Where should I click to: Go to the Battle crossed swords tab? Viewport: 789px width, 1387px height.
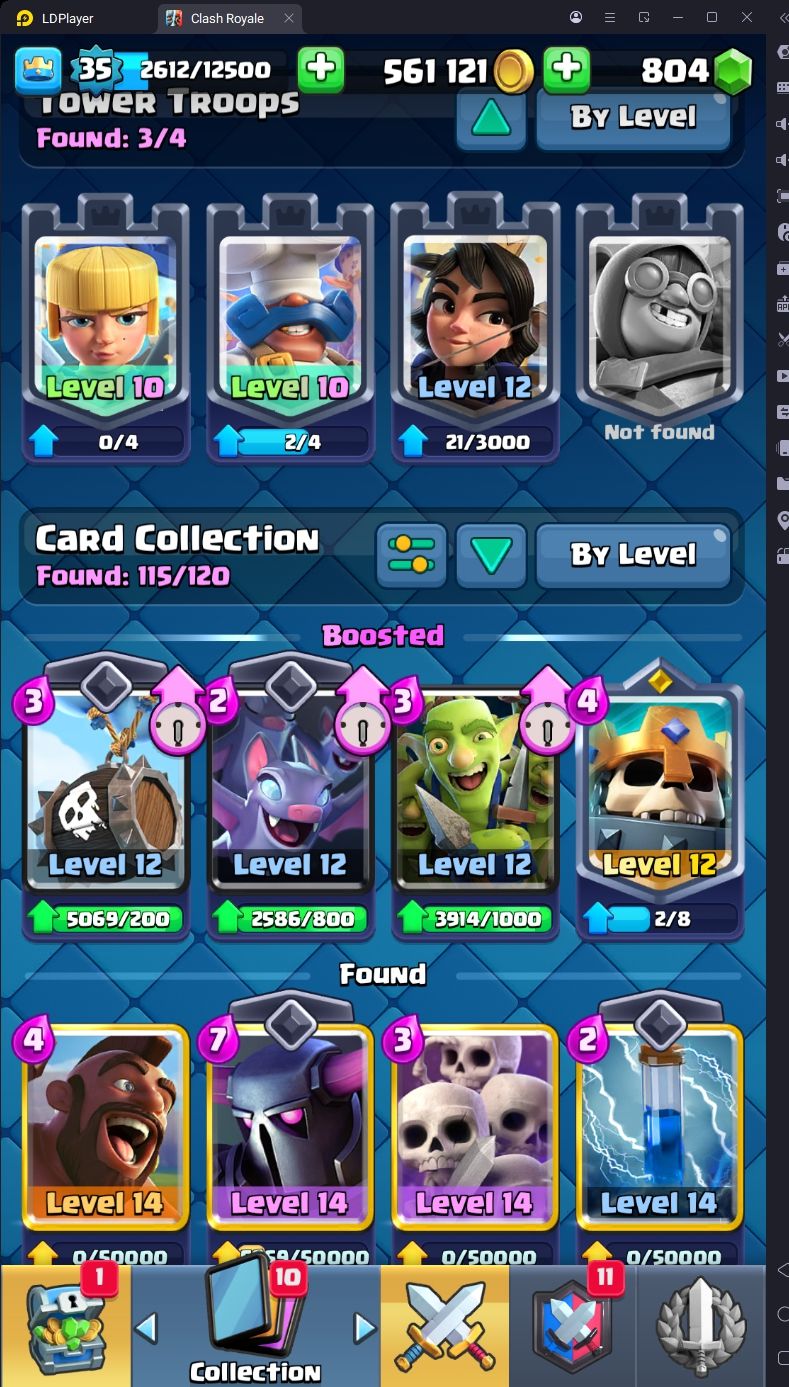(x=444, y=1326)
